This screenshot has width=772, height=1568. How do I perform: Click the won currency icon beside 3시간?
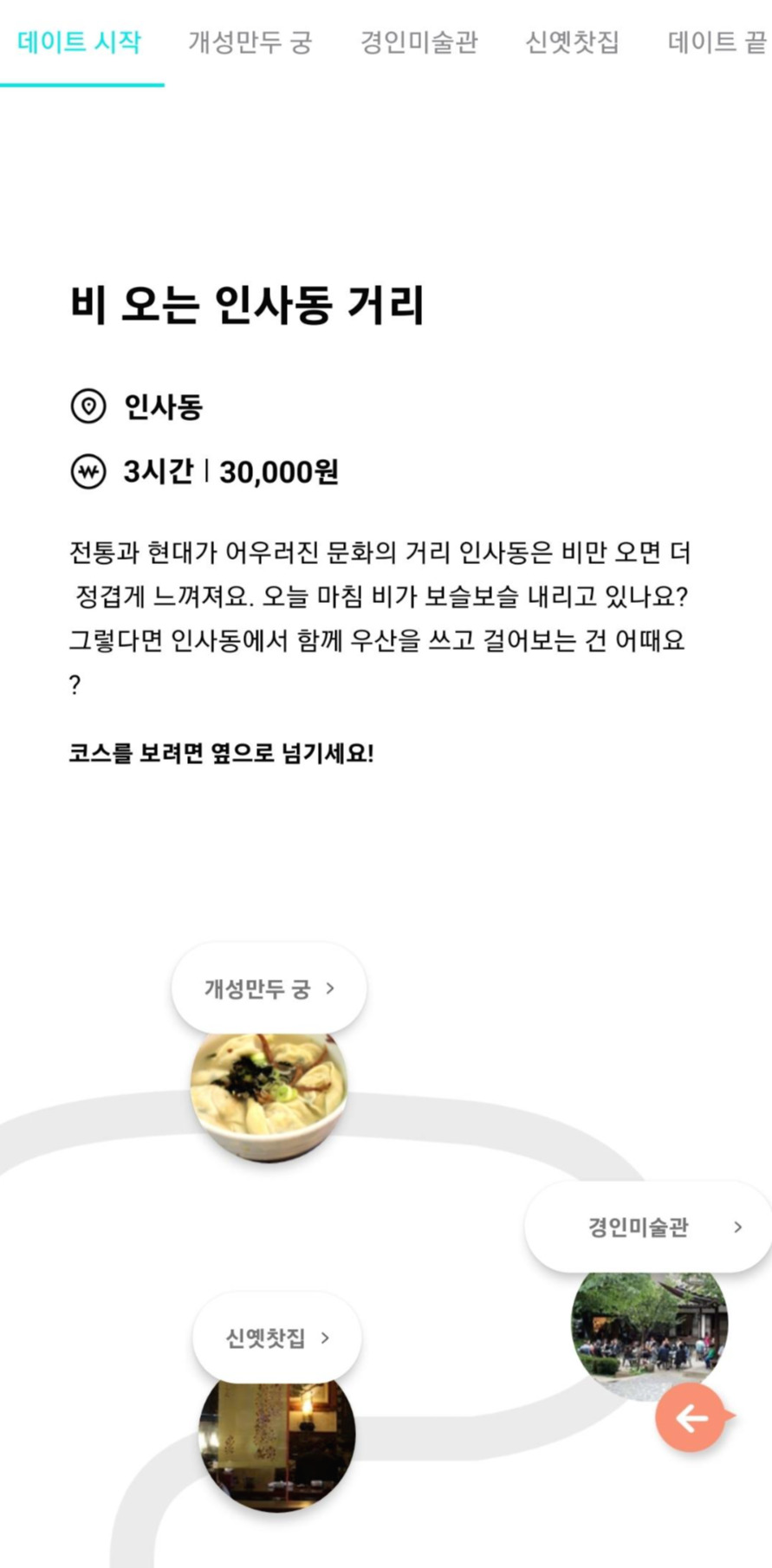(x=87, y=473)
